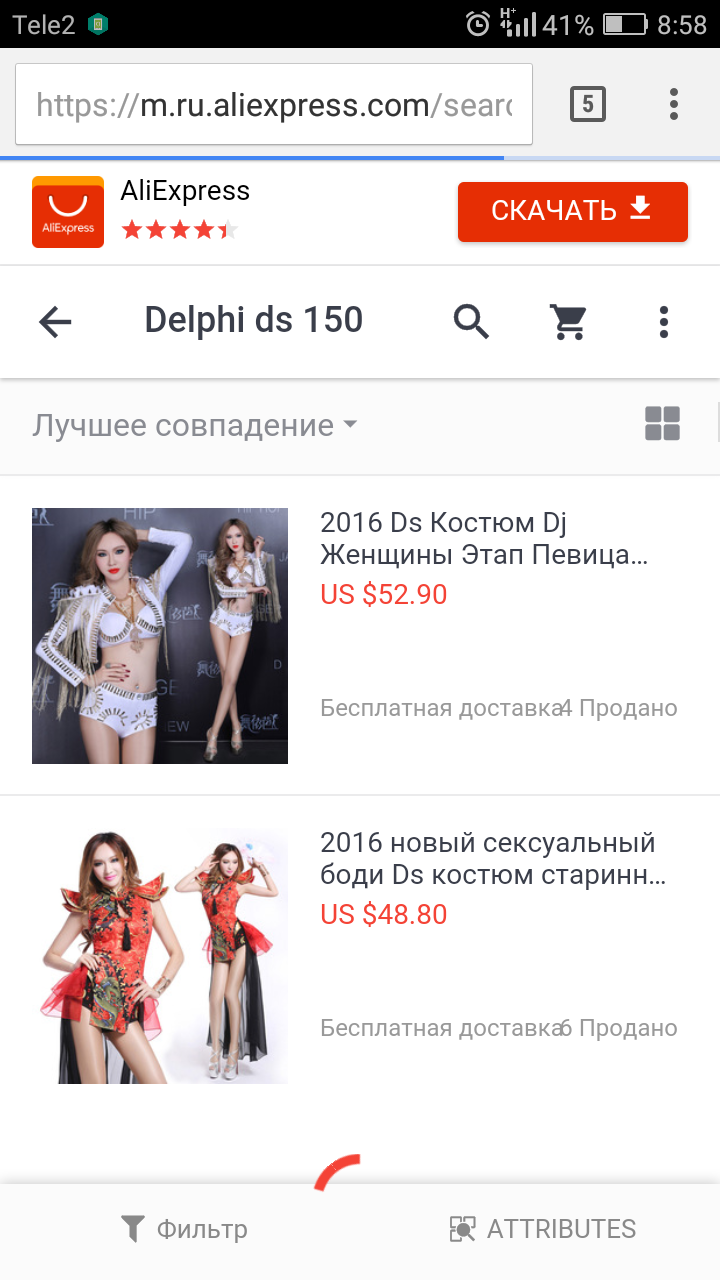Tap the red СКАЧАТЬ download button
This screenshot has width=720, height=1280.
(x=572, y=211)
